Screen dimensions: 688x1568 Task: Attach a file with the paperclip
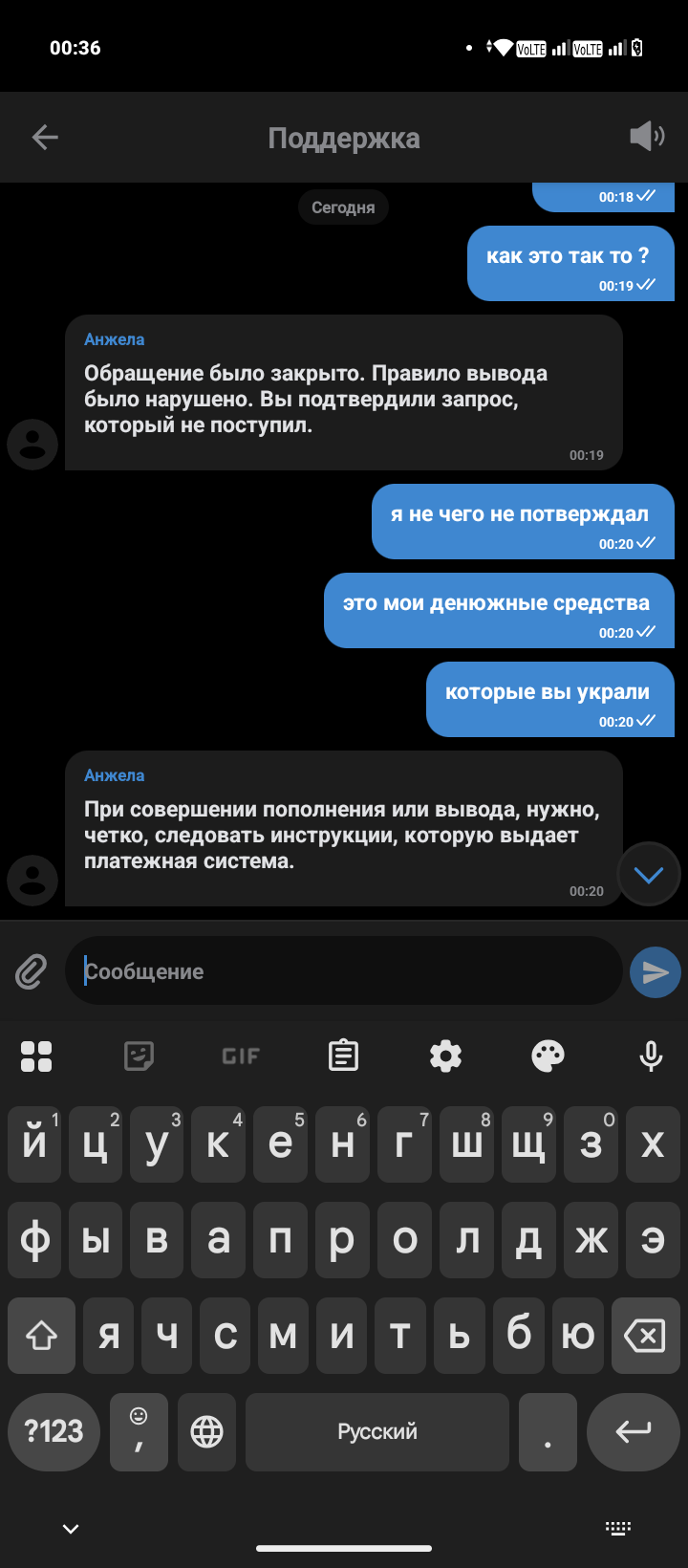[x=32, y=972]
